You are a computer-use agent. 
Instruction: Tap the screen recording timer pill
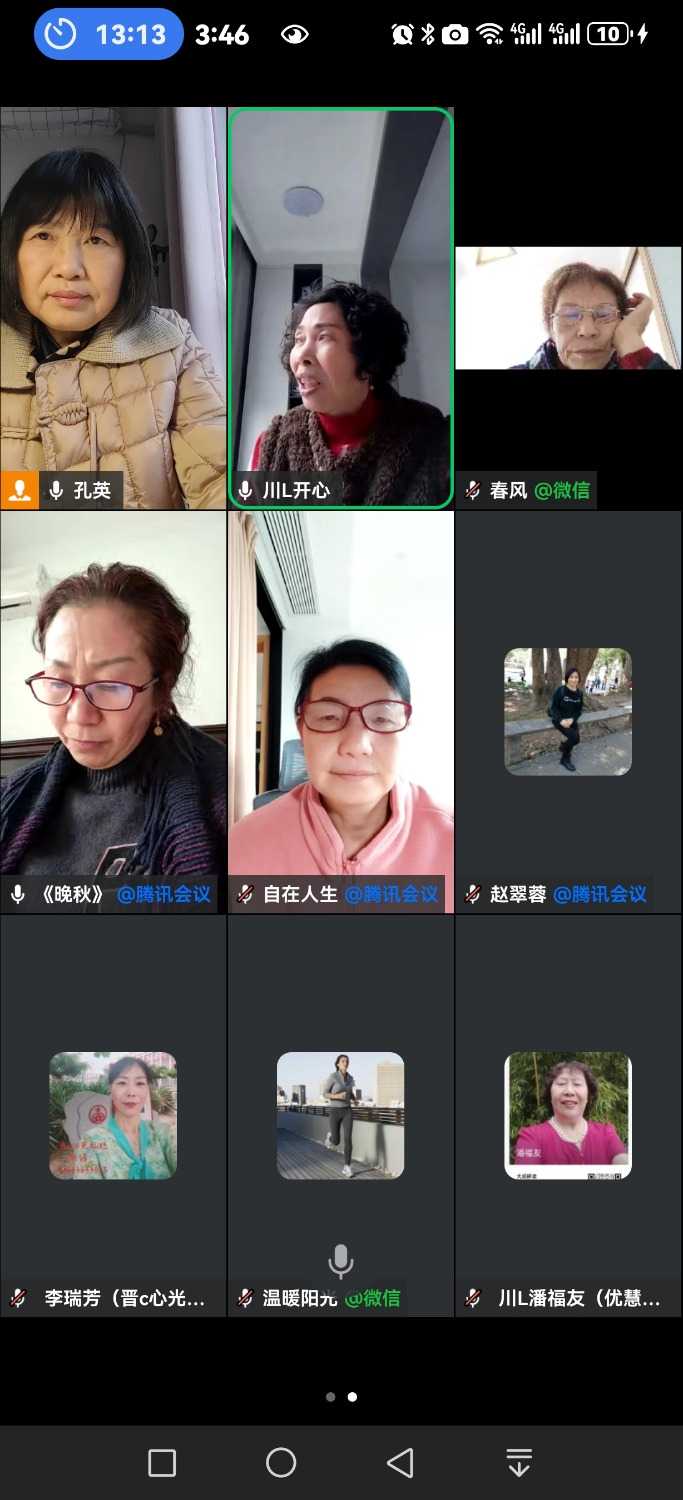click(x=109, y=35)
